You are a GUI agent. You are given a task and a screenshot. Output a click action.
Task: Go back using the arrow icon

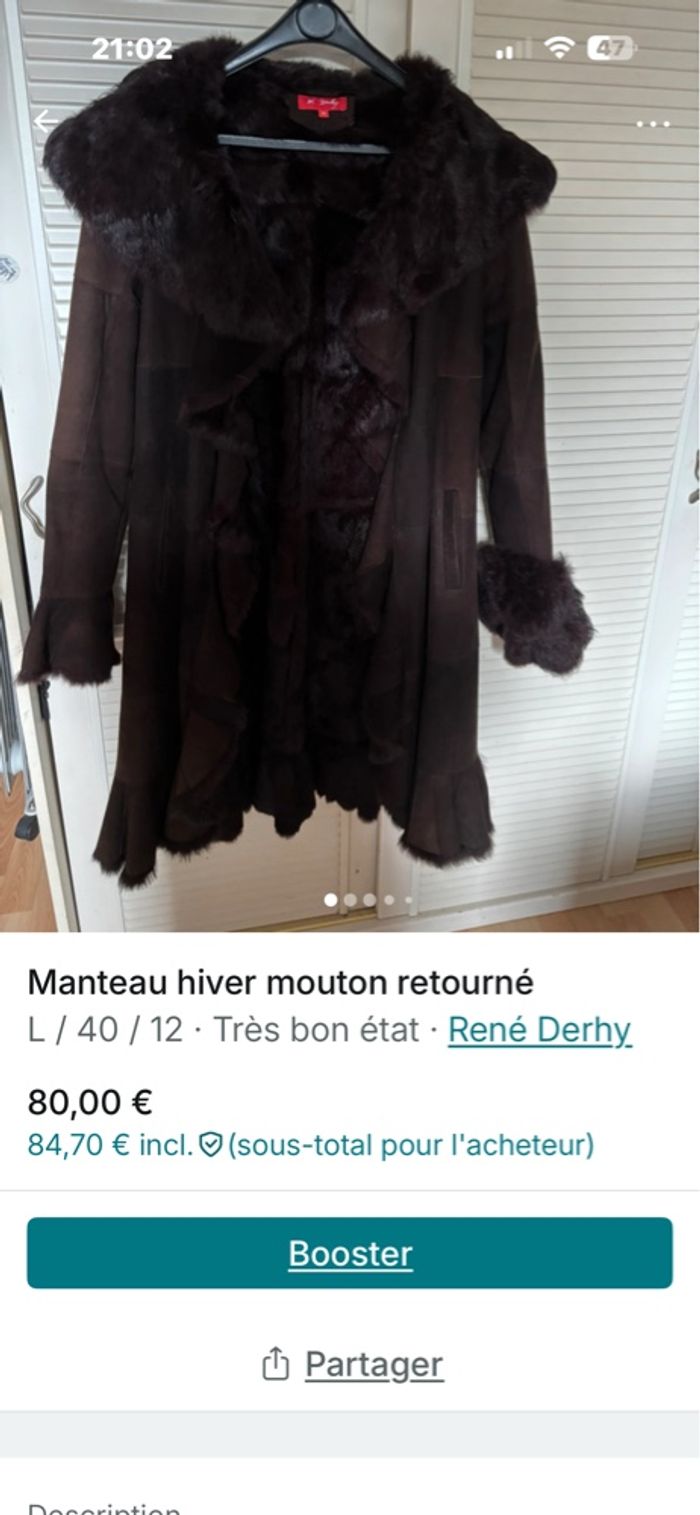46,122
